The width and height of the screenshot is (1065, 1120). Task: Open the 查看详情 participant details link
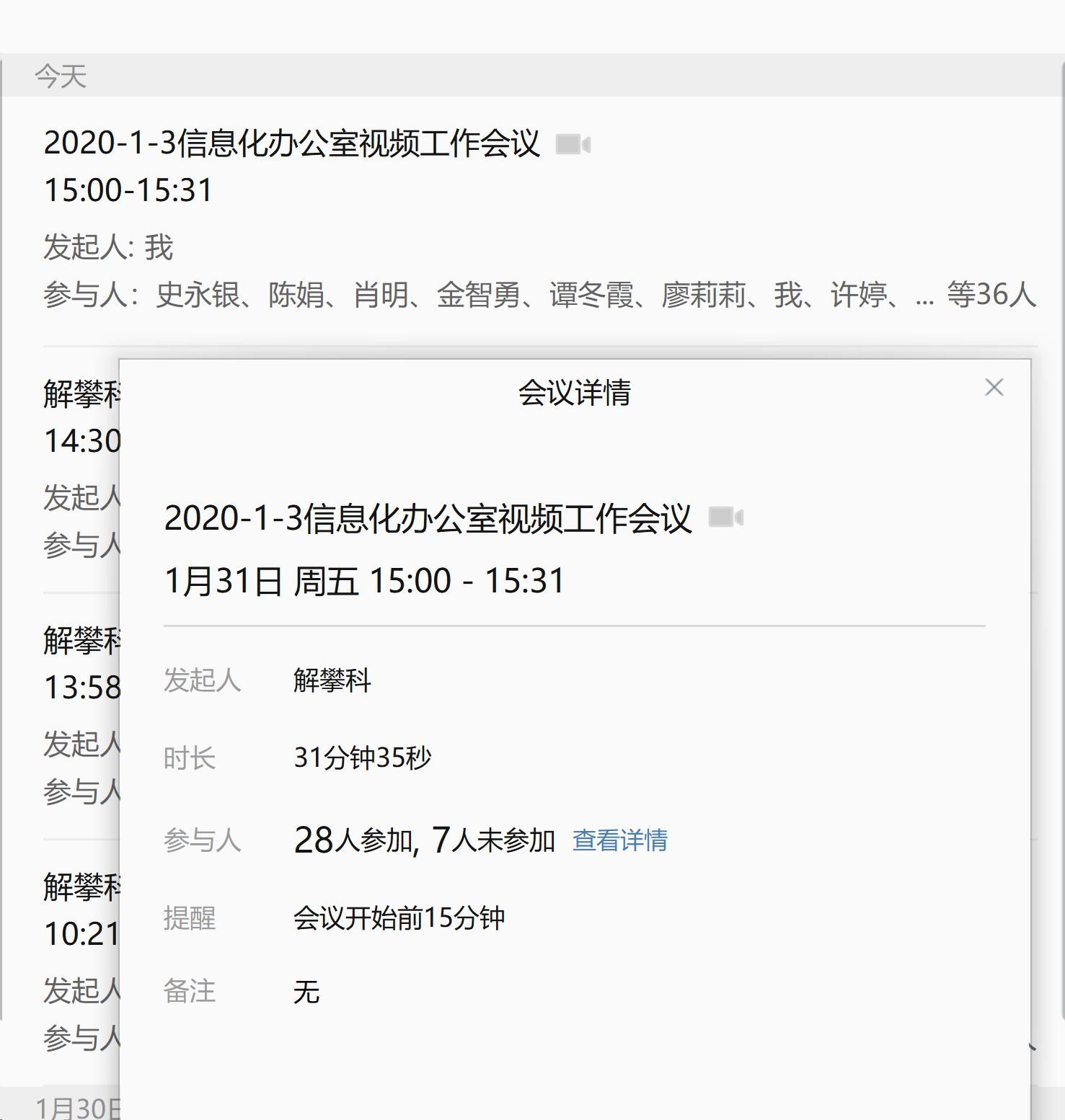[x=619, y=840]
